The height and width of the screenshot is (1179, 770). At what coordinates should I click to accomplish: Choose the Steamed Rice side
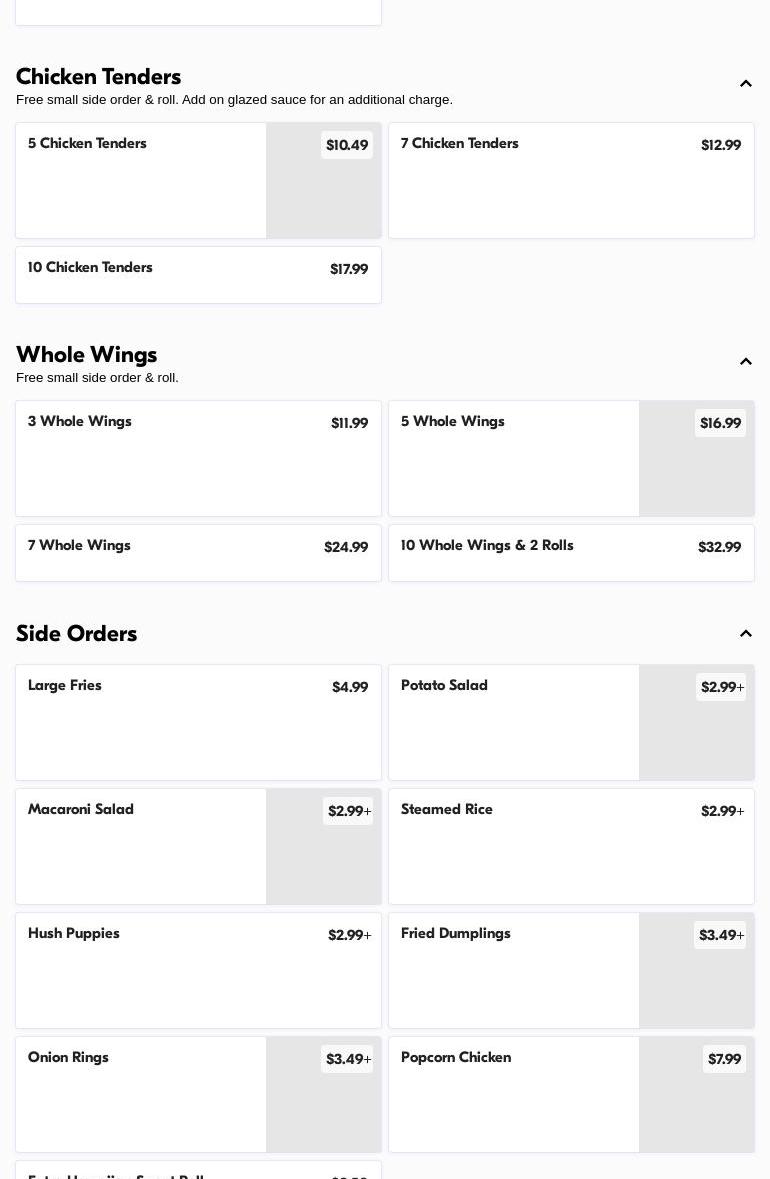coord(571,847)
